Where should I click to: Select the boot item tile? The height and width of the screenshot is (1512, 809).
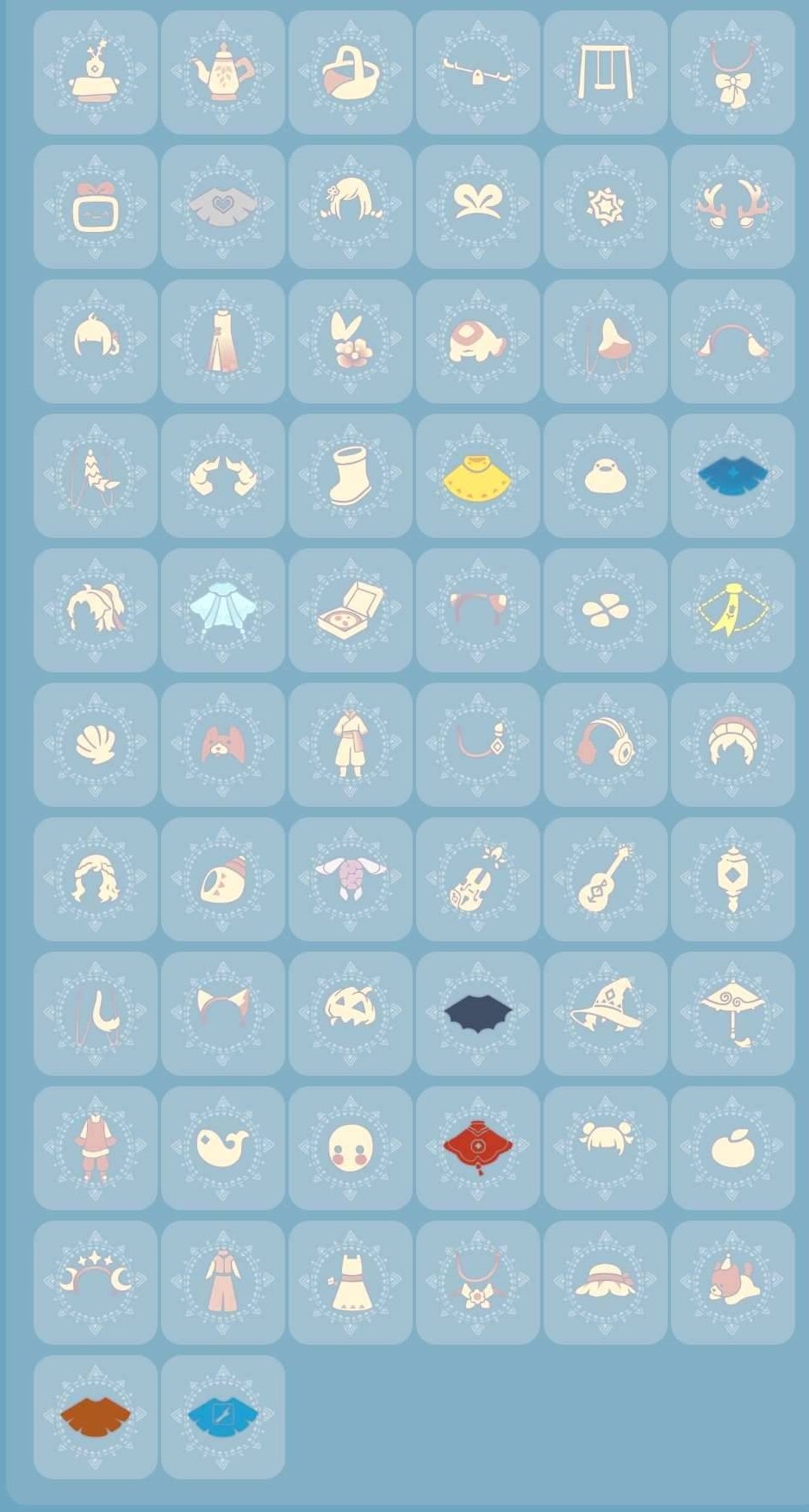pos(350,476)
